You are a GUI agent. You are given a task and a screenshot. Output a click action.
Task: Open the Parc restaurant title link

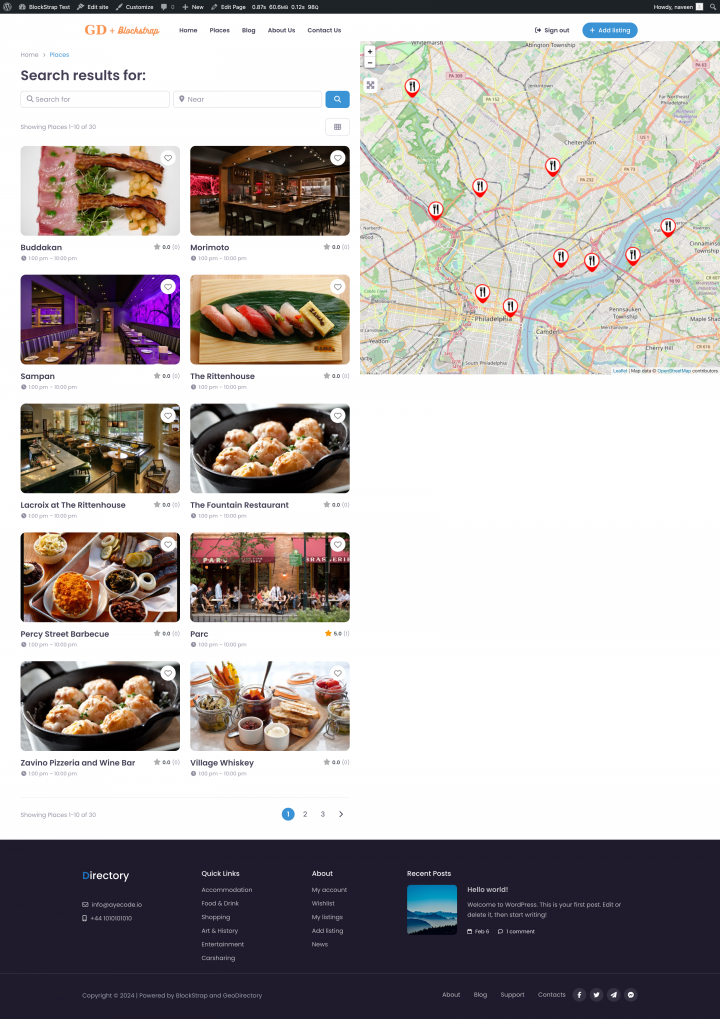click(199, 634)
